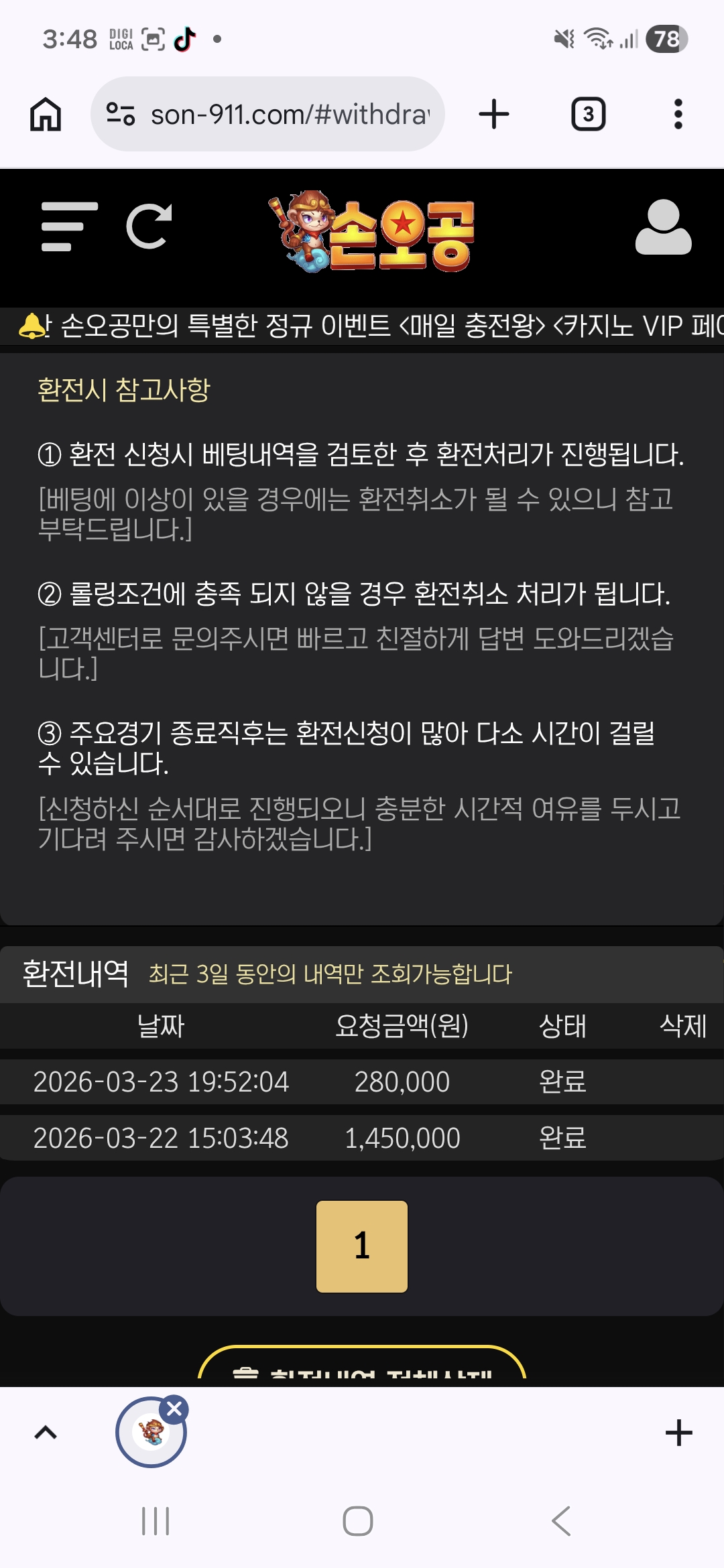724x1568 pixels.
Task: Tap the site info icon in address bar
Action: [121, 114]
